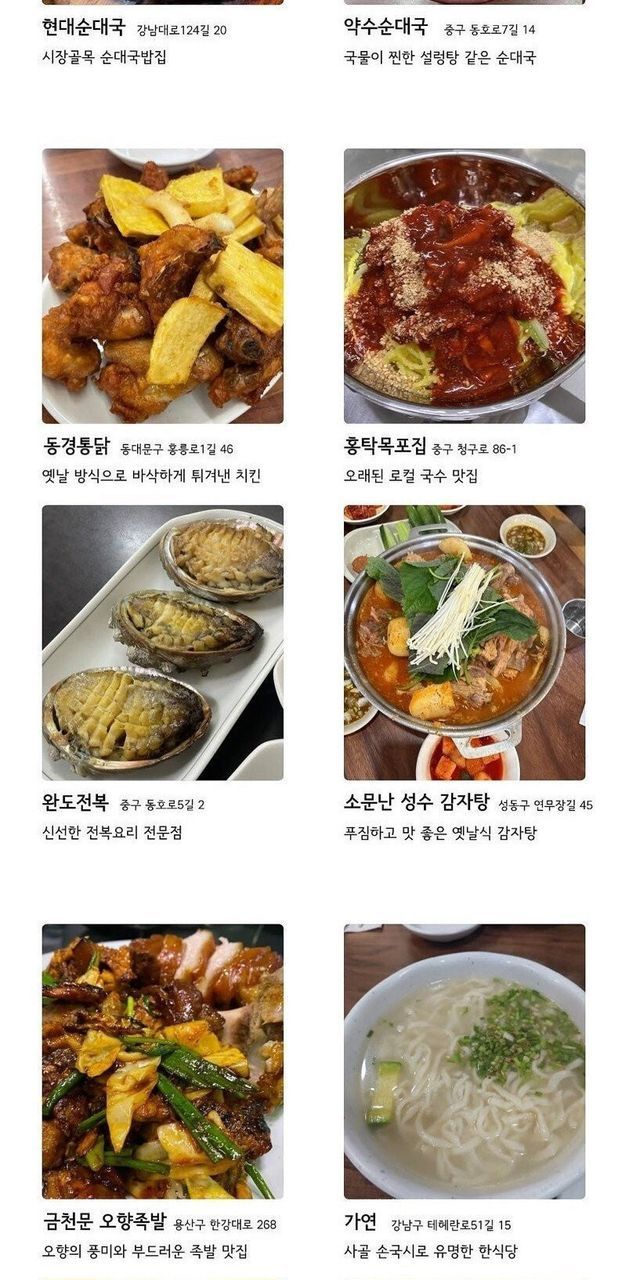Open the 홍탁목포집 noodle restaurant card
Image resolution: width=640 pixels, height=1280 pixels.
(464, 286)
